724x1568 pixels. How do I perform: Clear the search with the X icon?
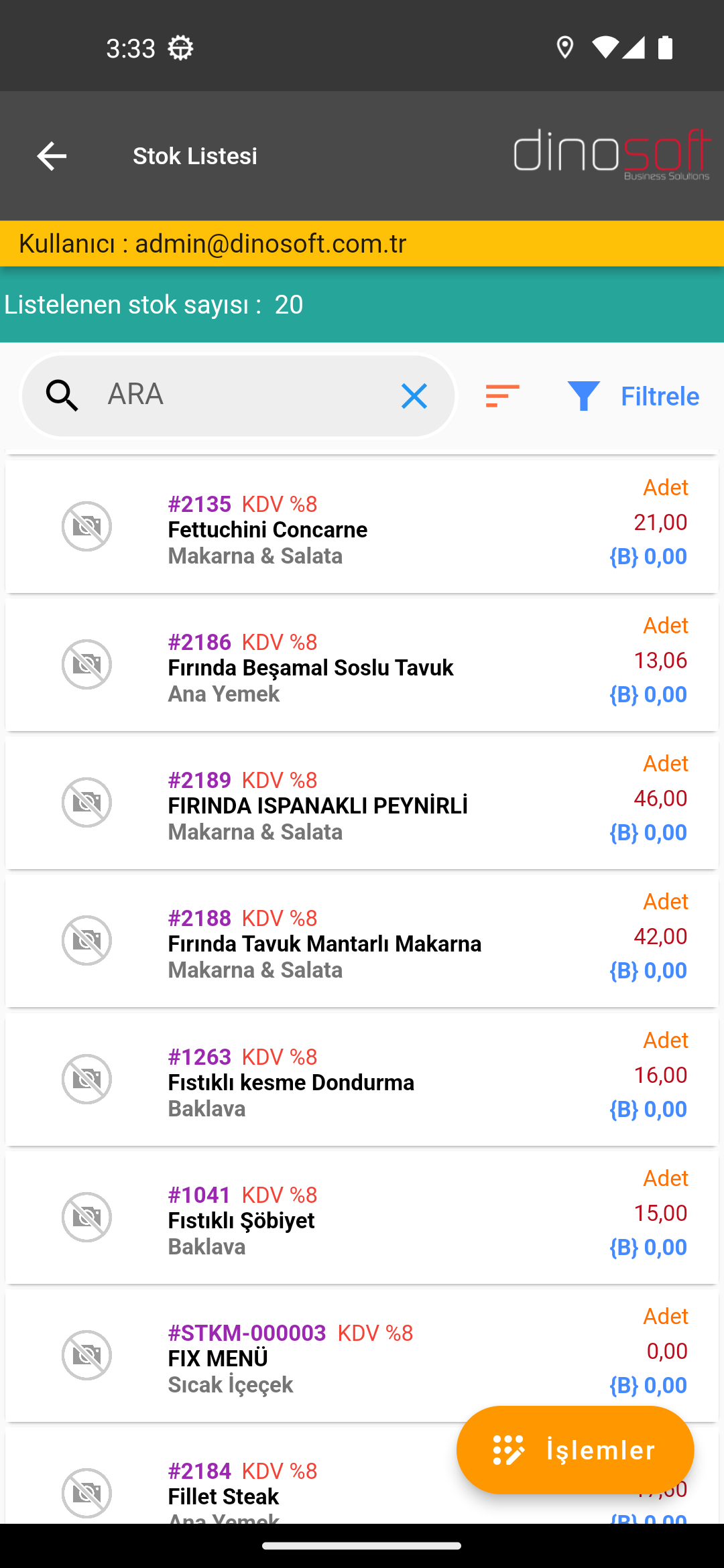[x=414, y=396]
